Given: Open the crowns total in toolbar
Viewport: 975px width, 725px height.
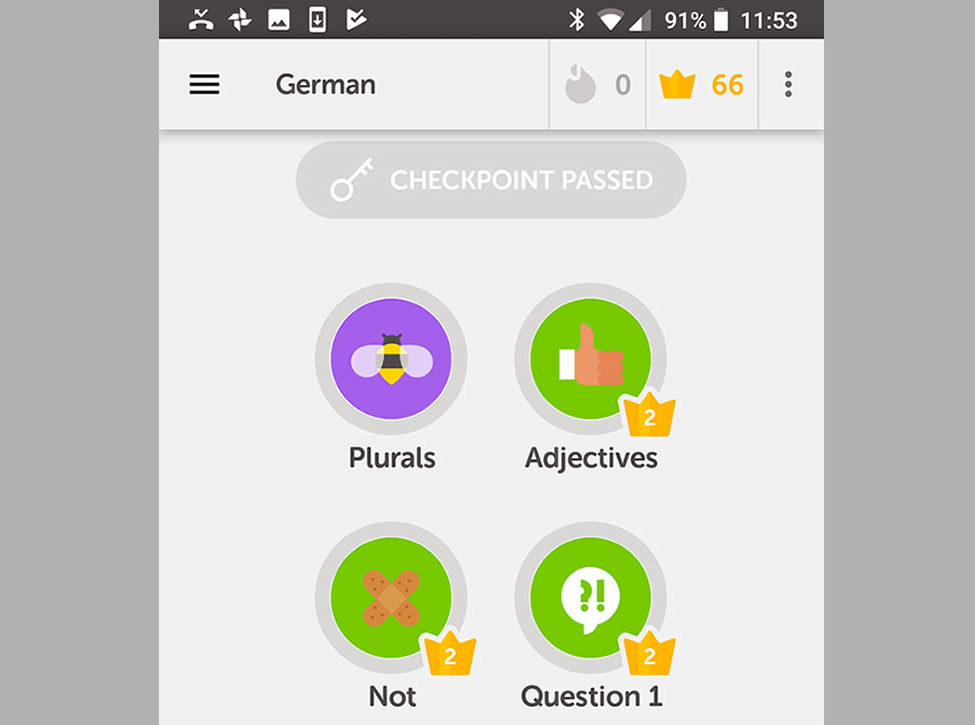Looking at the screenshot, I should click(x=702, y=85).
